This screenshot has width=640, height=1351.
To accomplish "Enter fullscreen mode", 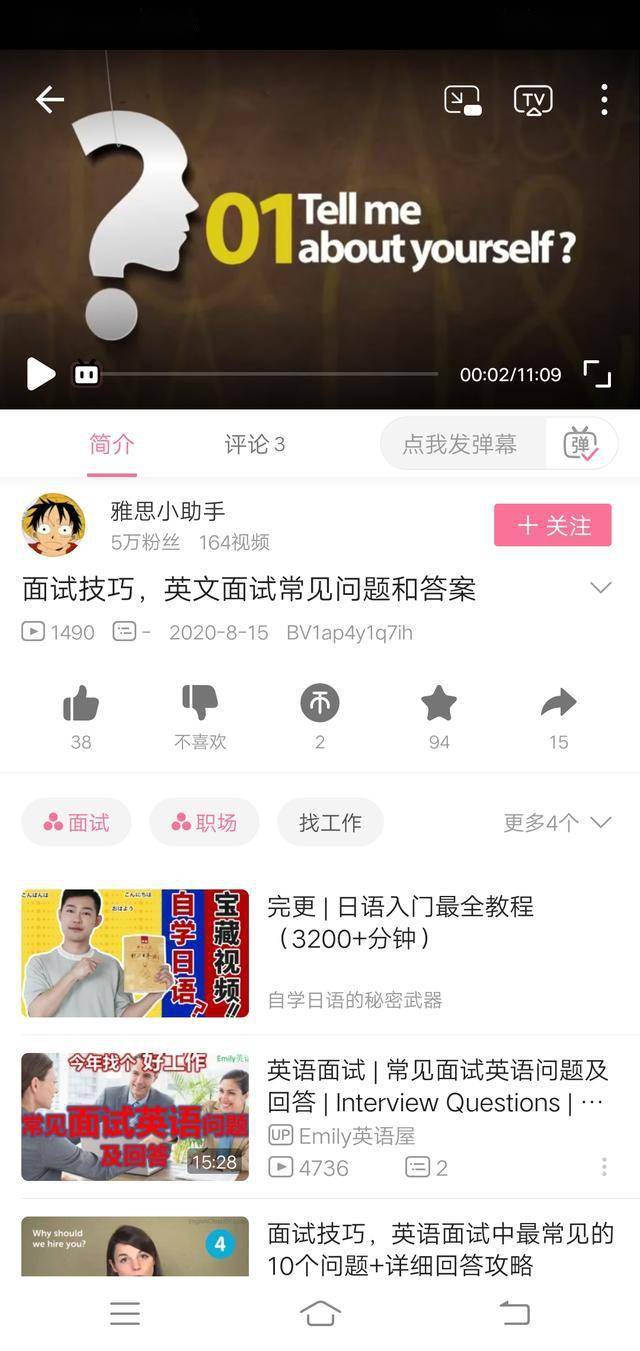I will click(597, 374).
